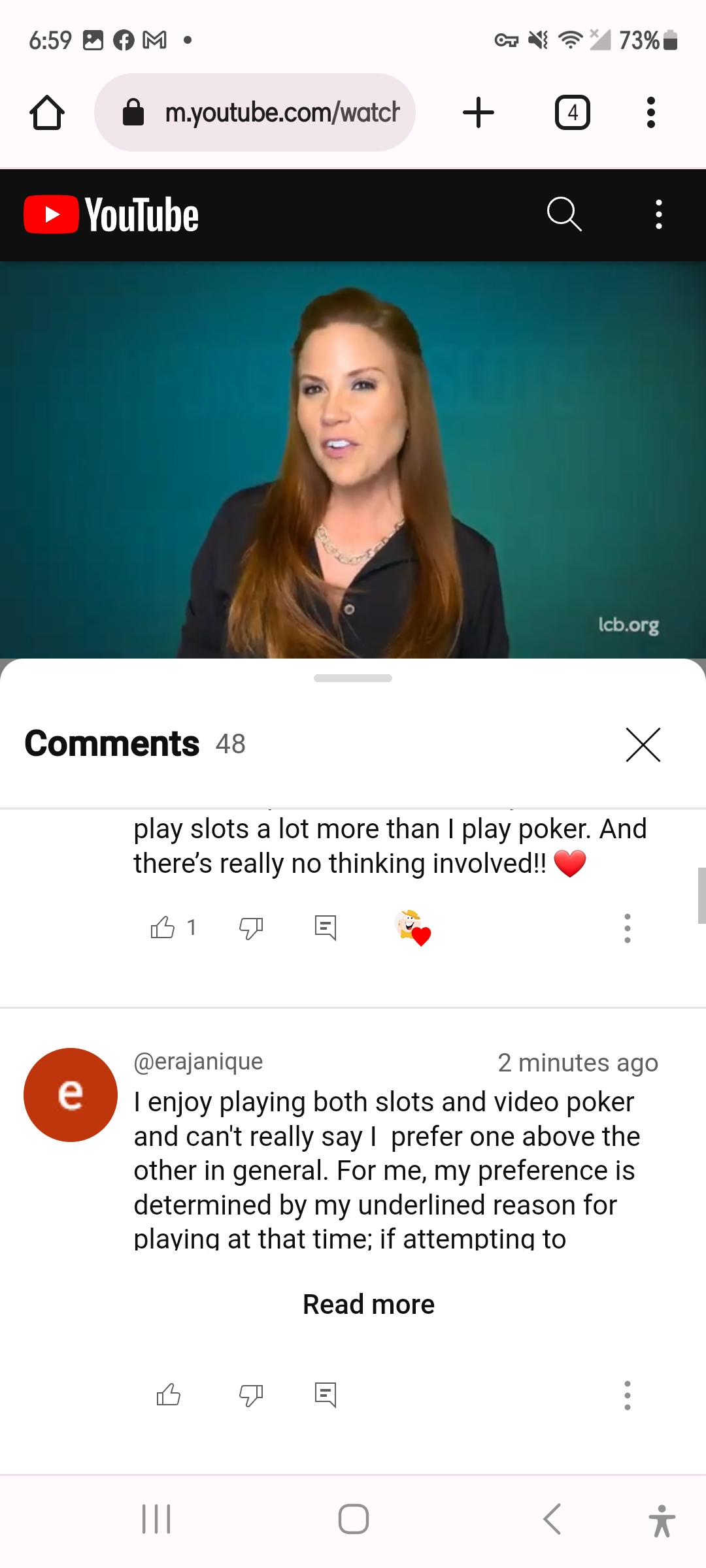Open the YouTube header options menu
Viewport: 706px width, 1568px height.
click(658, 214)
